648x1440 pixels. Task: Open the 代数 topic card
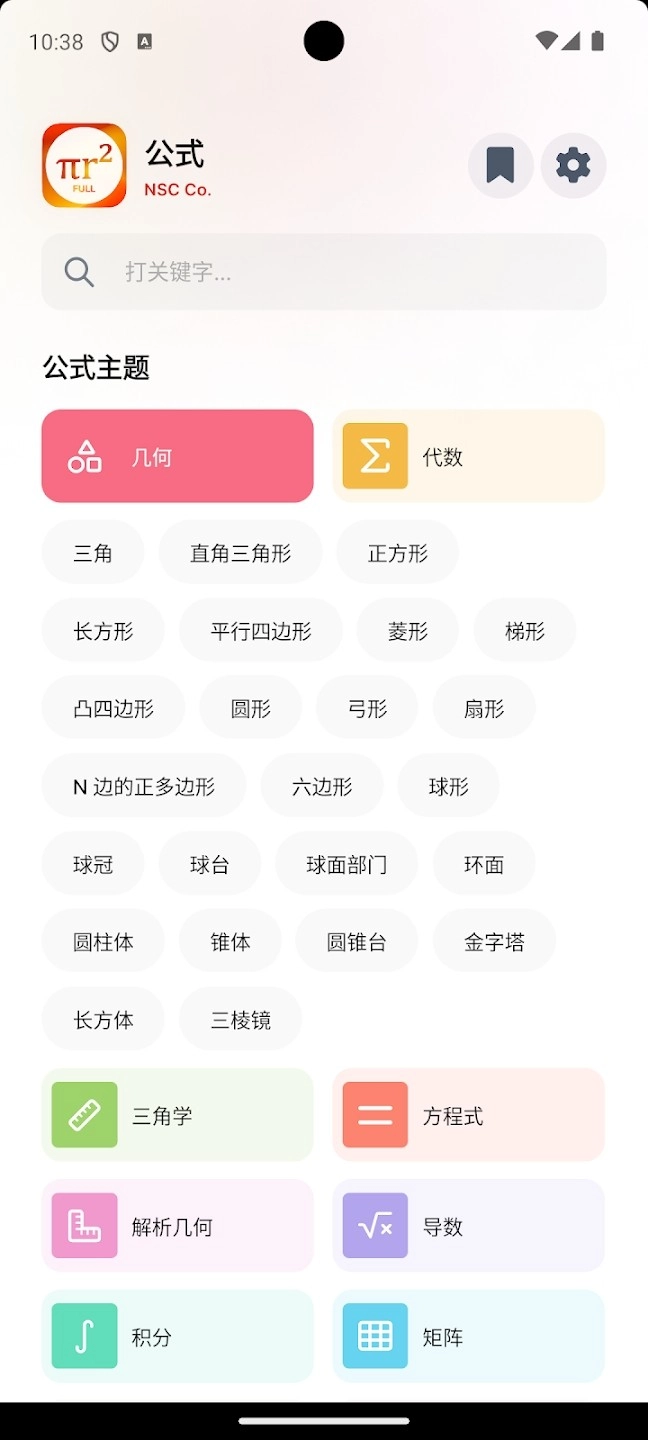(x=468, y=457)
